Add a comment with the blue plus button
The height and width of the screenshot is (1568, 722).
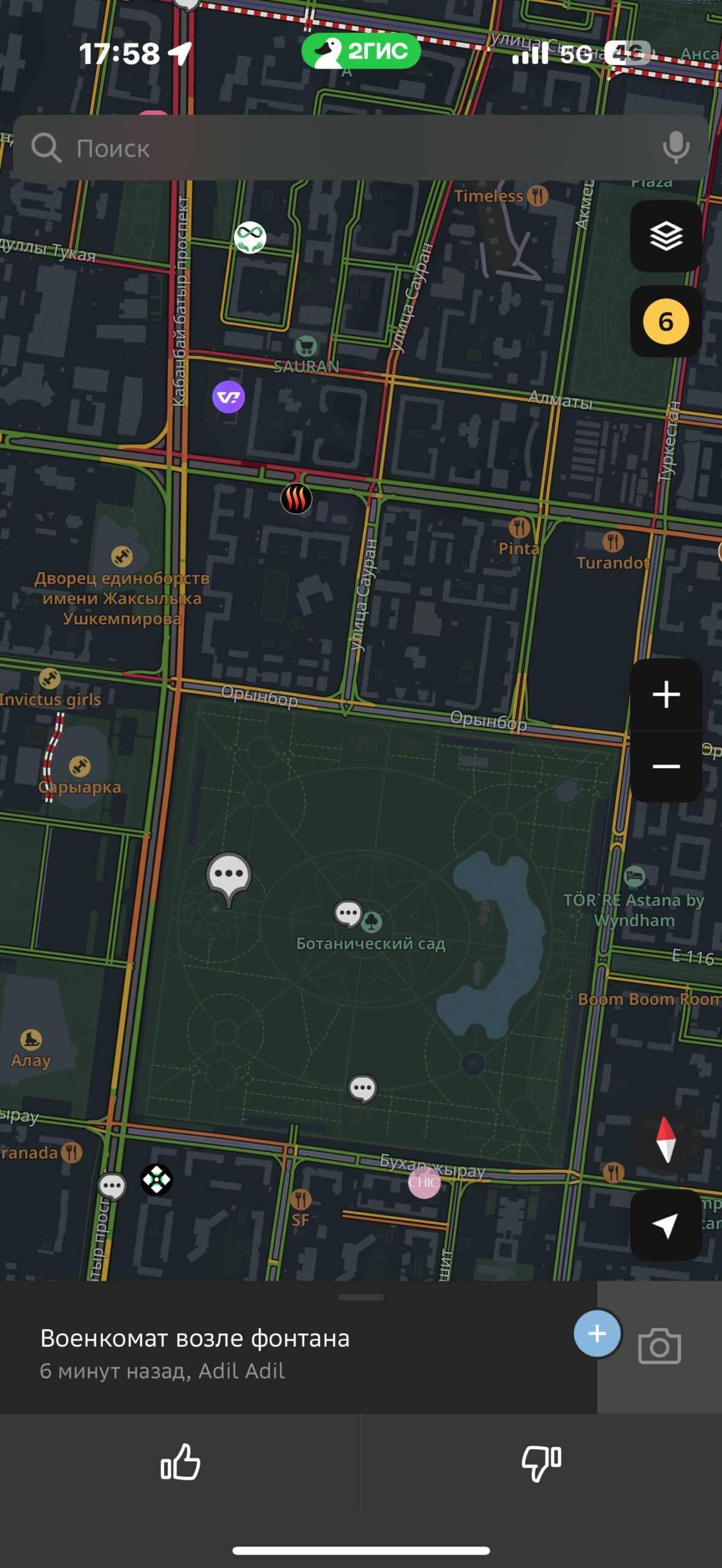coord(597,1333)
